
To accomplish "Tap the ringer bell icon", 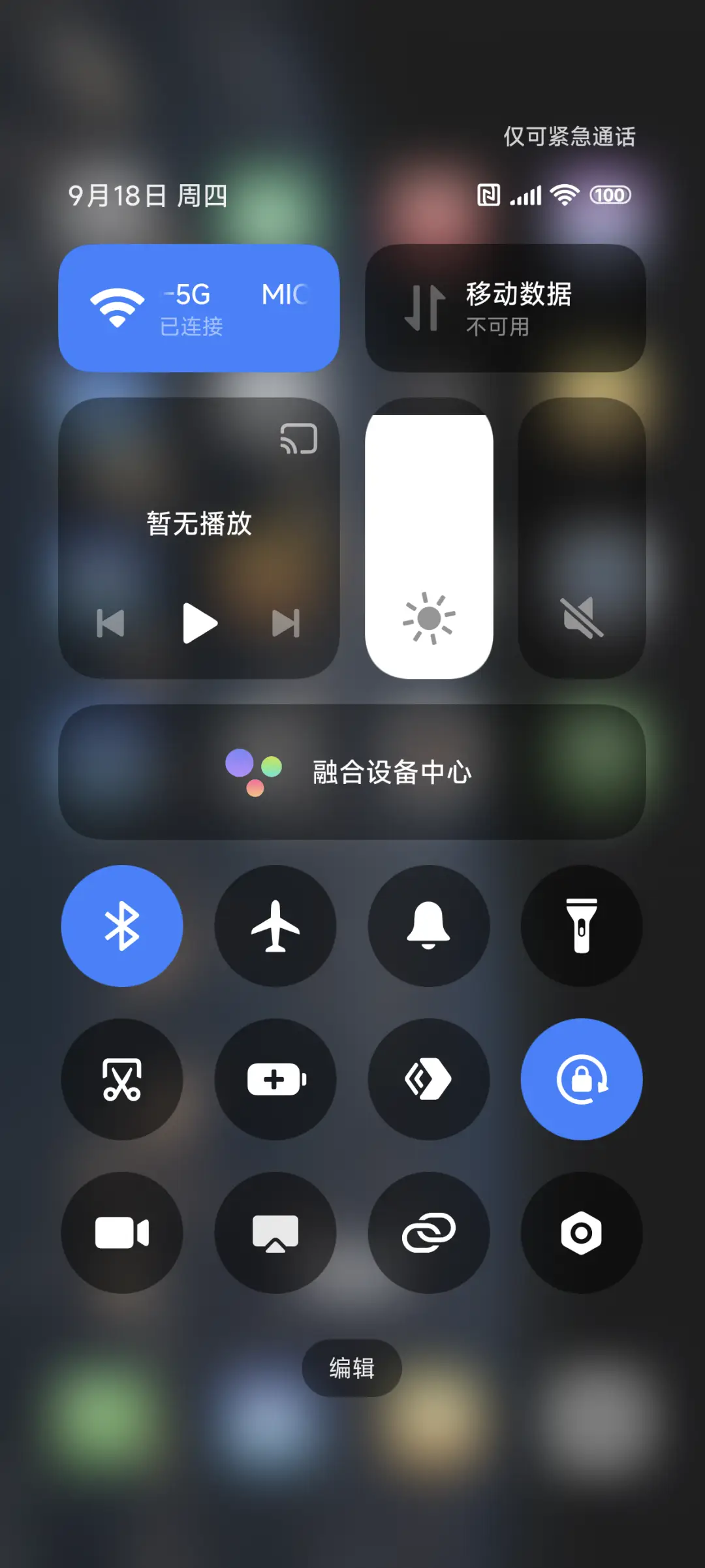I will [429, 927].
